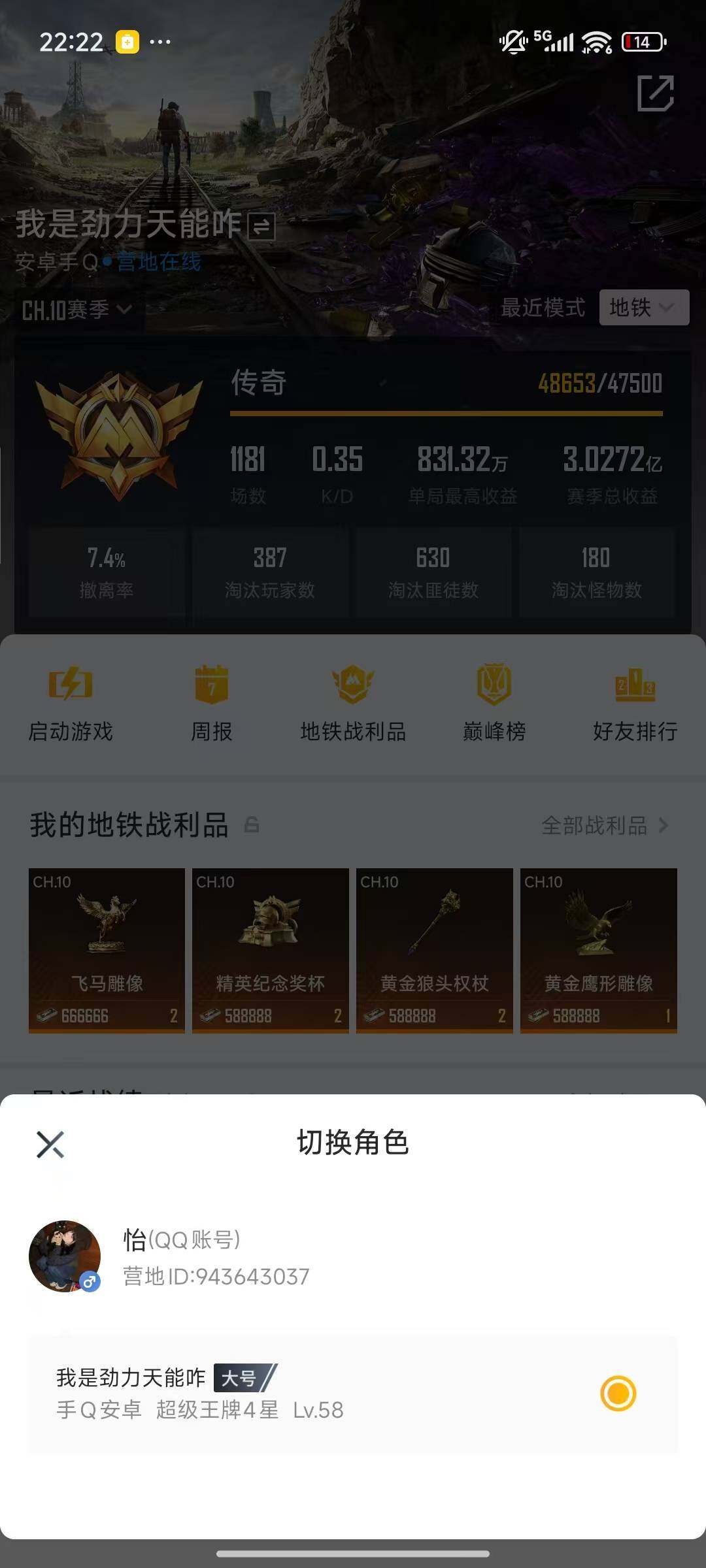Open 巅峰榜 shield icon

click(x=492, y=684)
